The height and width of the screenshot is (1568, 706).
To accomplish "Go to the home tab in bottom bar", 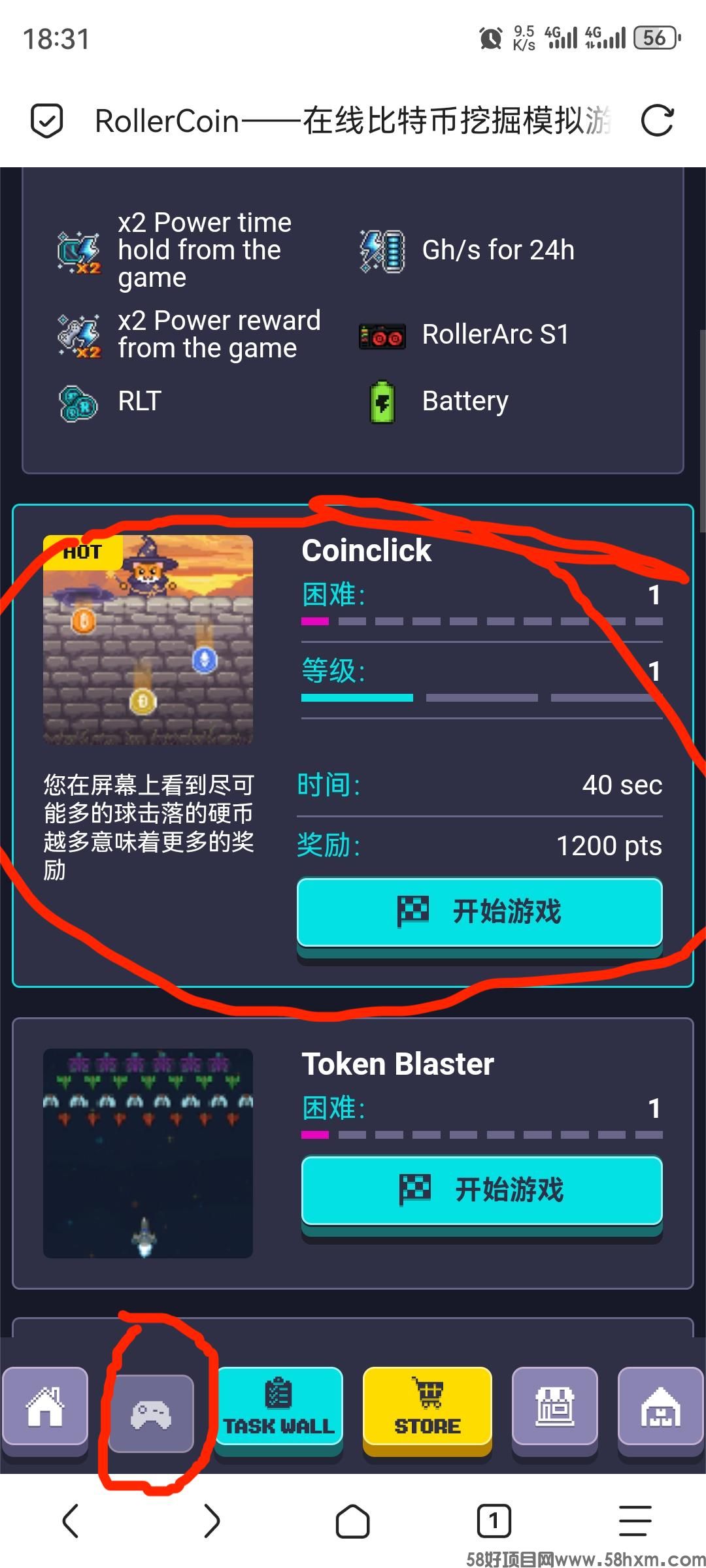I will pos(44,1406).
